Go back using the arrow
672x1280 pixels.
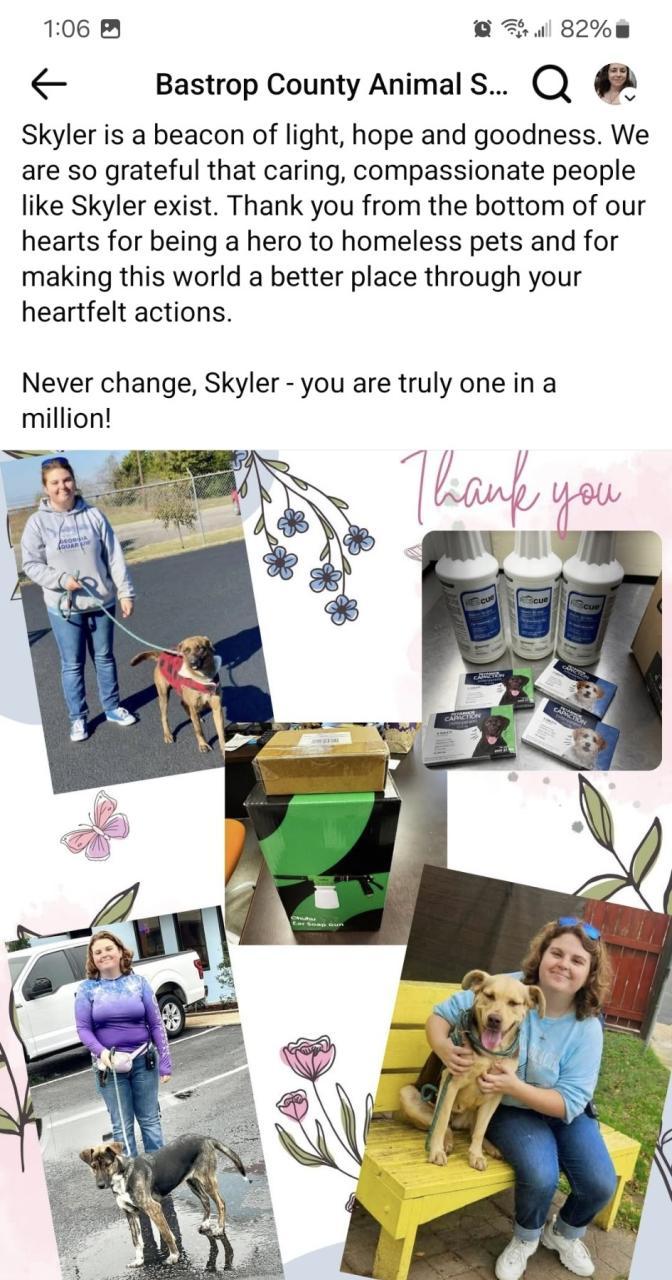49,85
